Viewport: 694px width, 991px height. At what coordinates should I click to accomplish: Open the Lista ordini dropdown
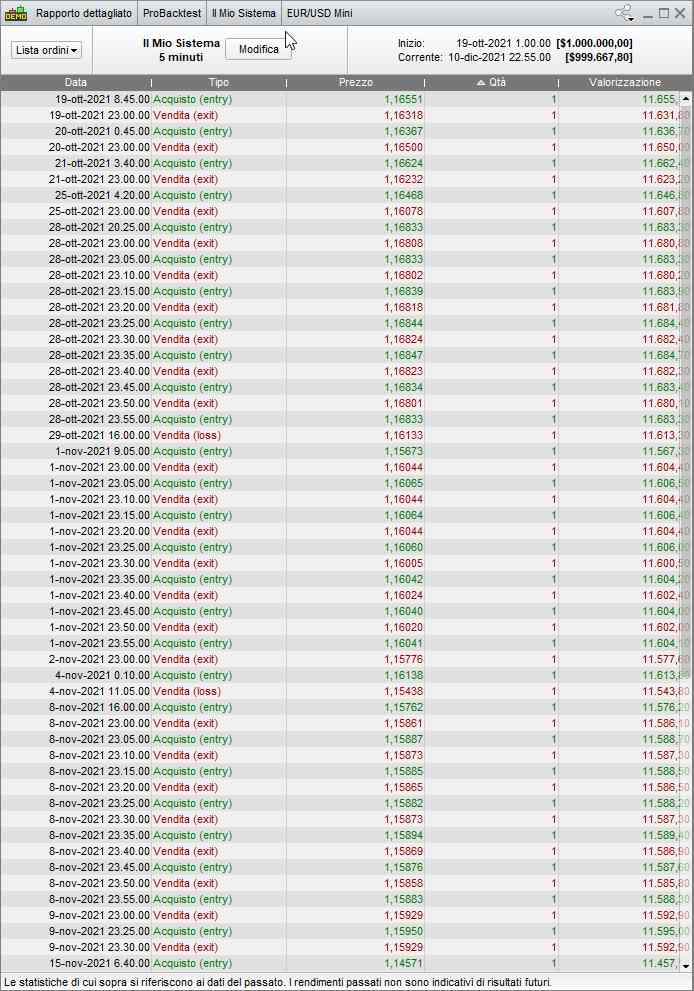click(x=46, y=50)
